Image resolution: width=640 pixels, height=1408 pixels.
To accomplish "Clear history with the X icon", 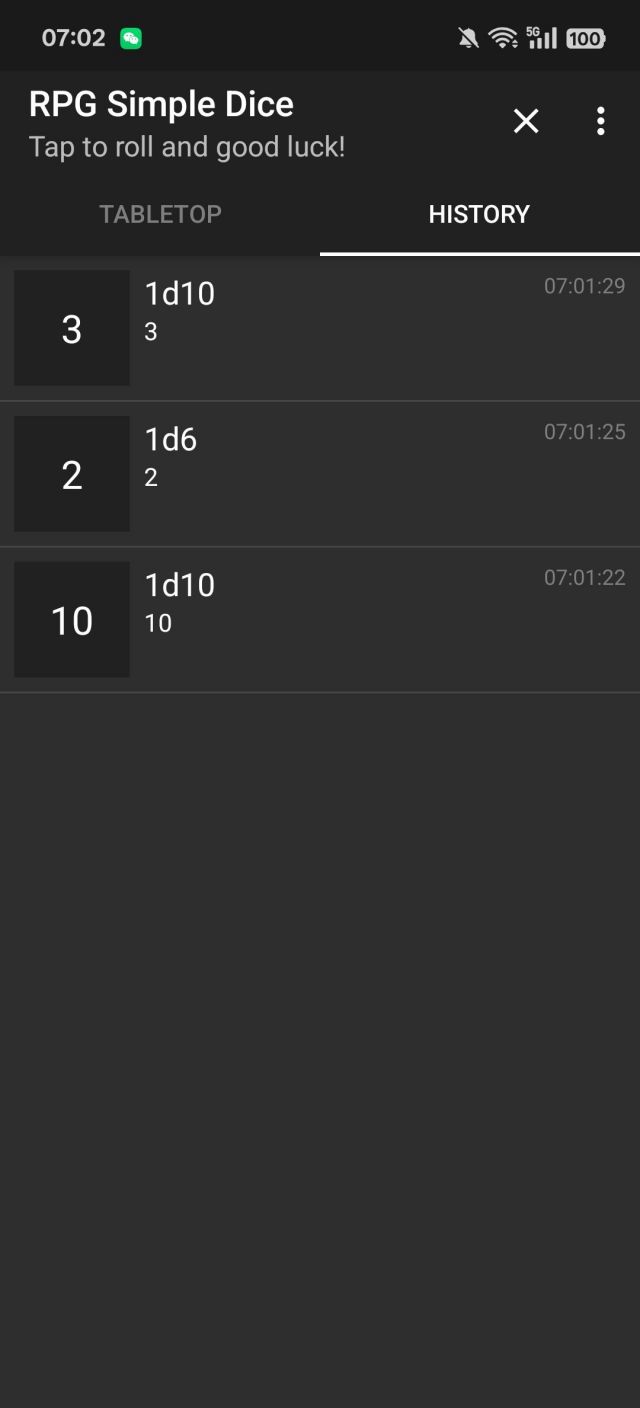I will click(x=526, y=122).
